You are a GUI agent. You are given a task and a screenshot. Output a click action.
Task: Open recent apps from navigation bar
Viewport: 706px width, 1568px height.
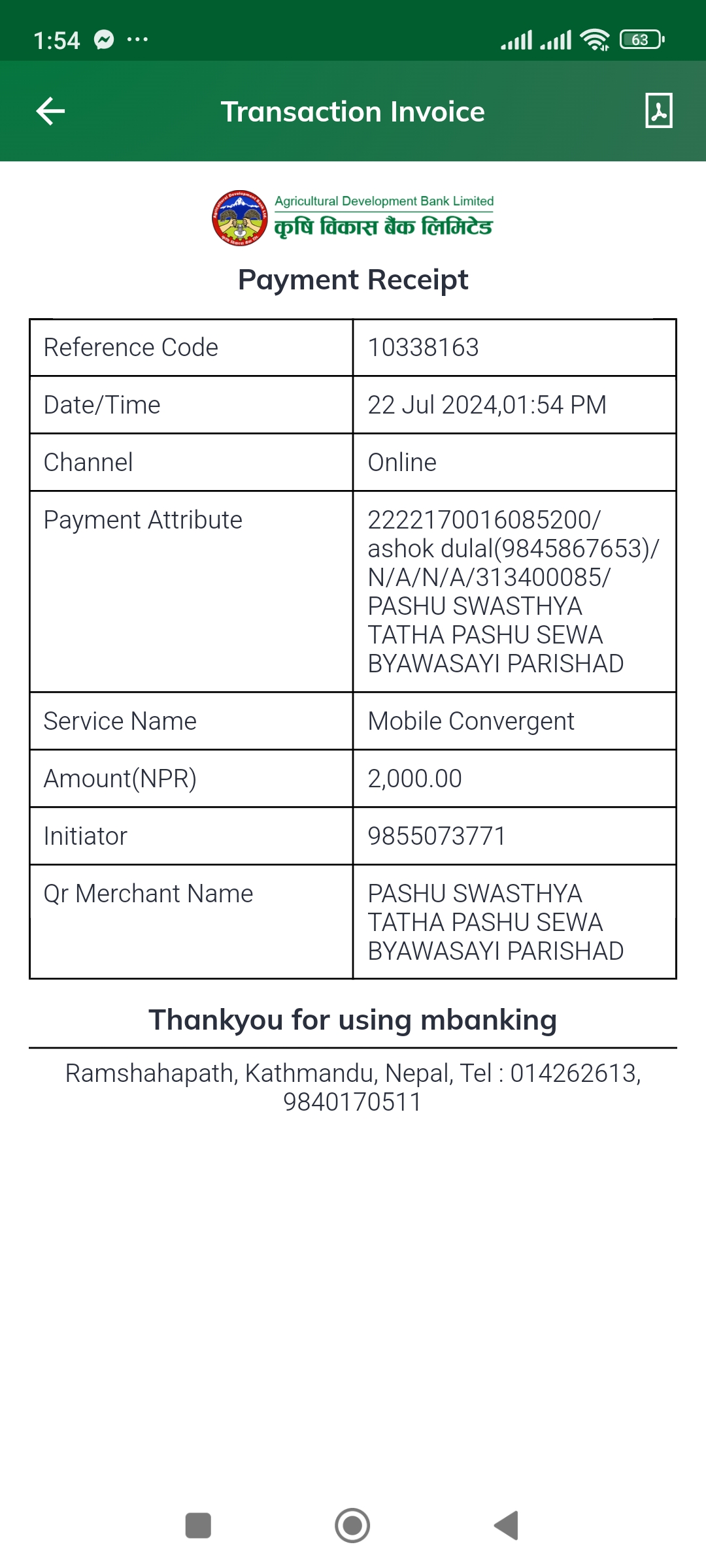198,1526
